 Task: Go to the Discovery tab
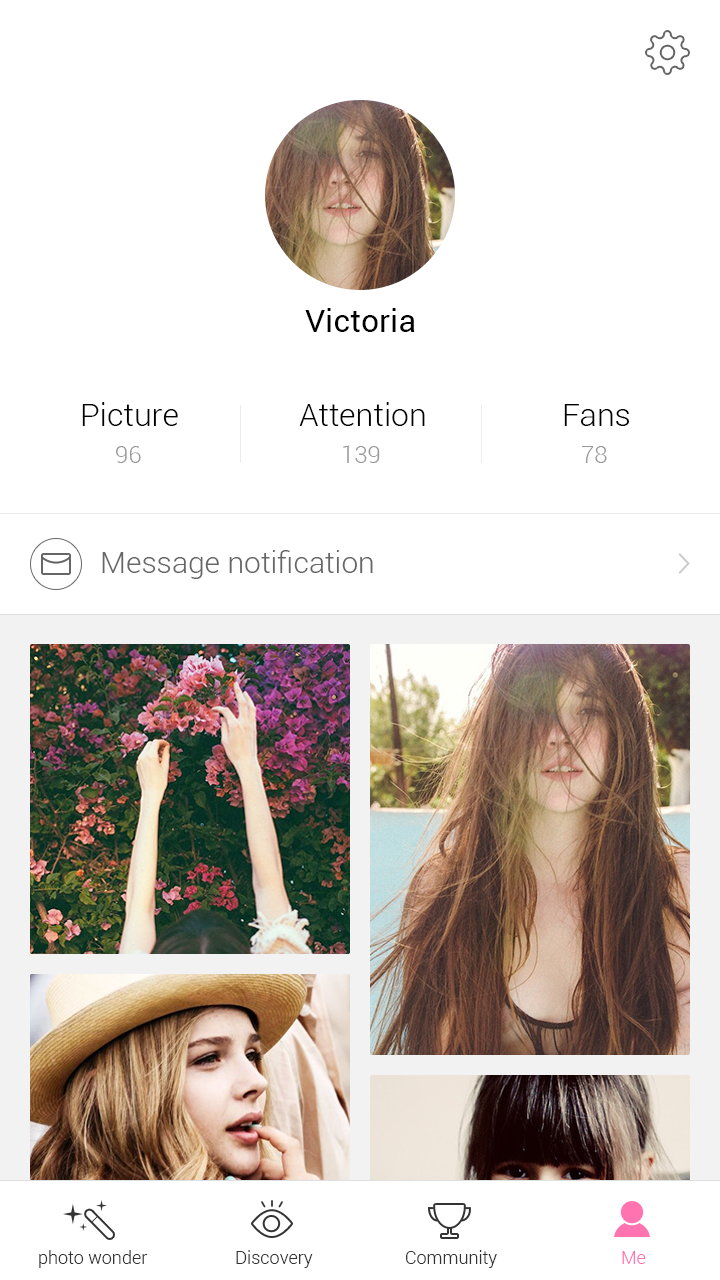tap(273, 1233)
